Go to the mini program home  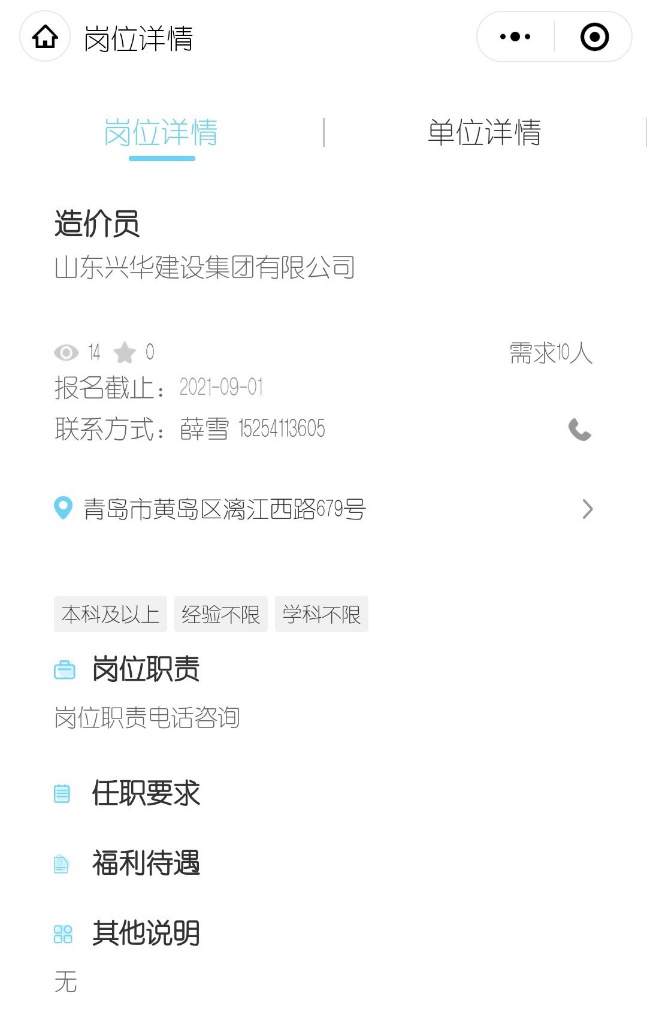coord(45,38)
